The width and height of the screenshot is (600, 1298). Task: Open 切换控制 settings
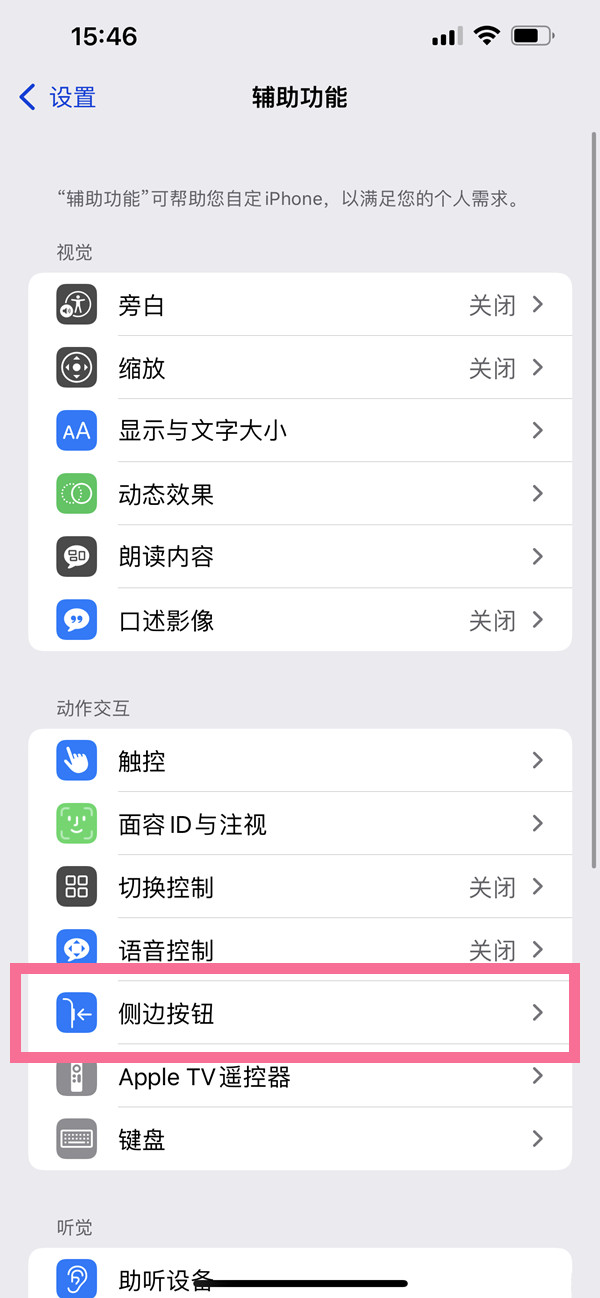coord(300,887)
